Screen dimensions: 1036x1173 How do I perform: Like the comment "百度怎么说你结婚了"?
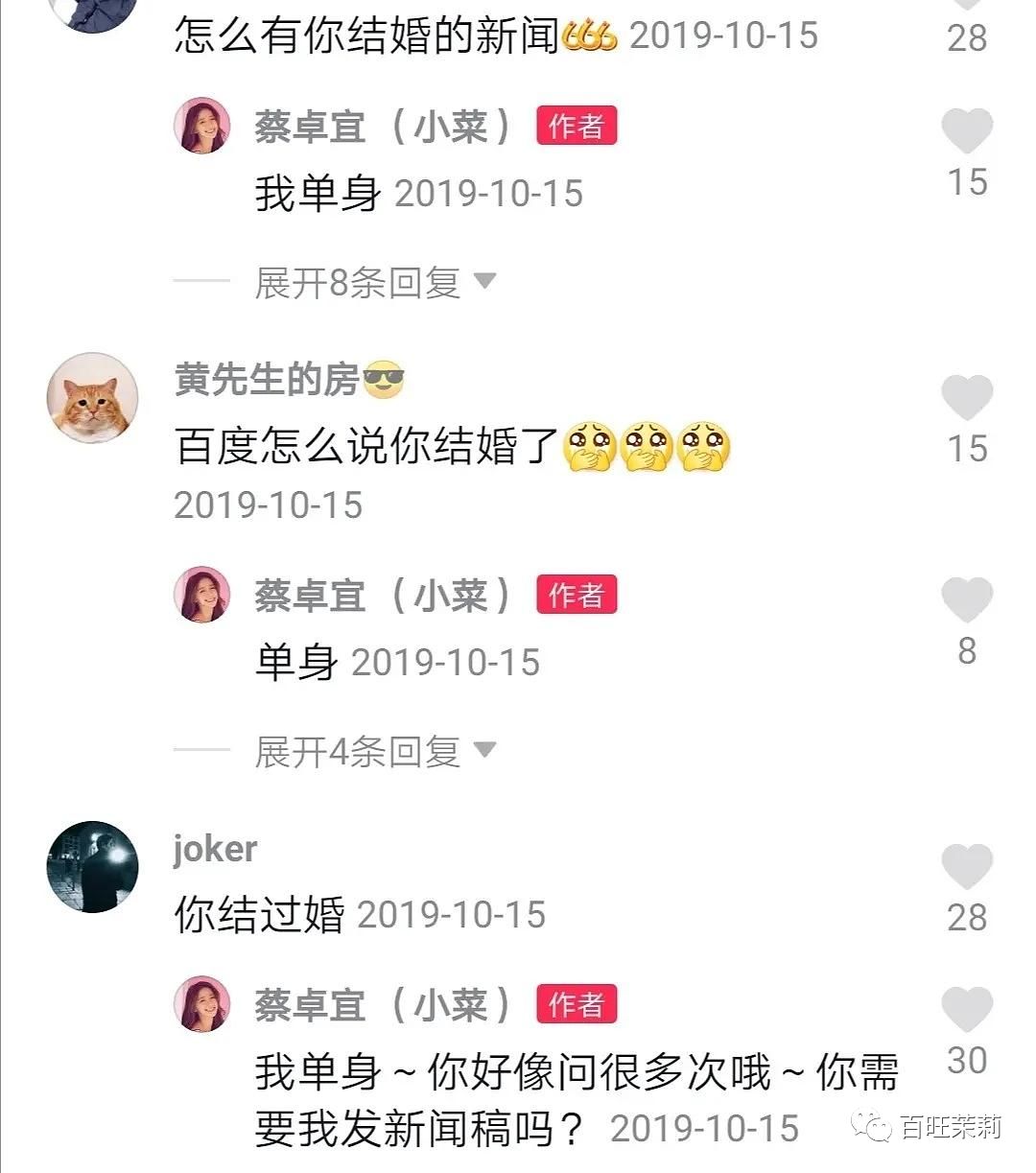point(966,398)
